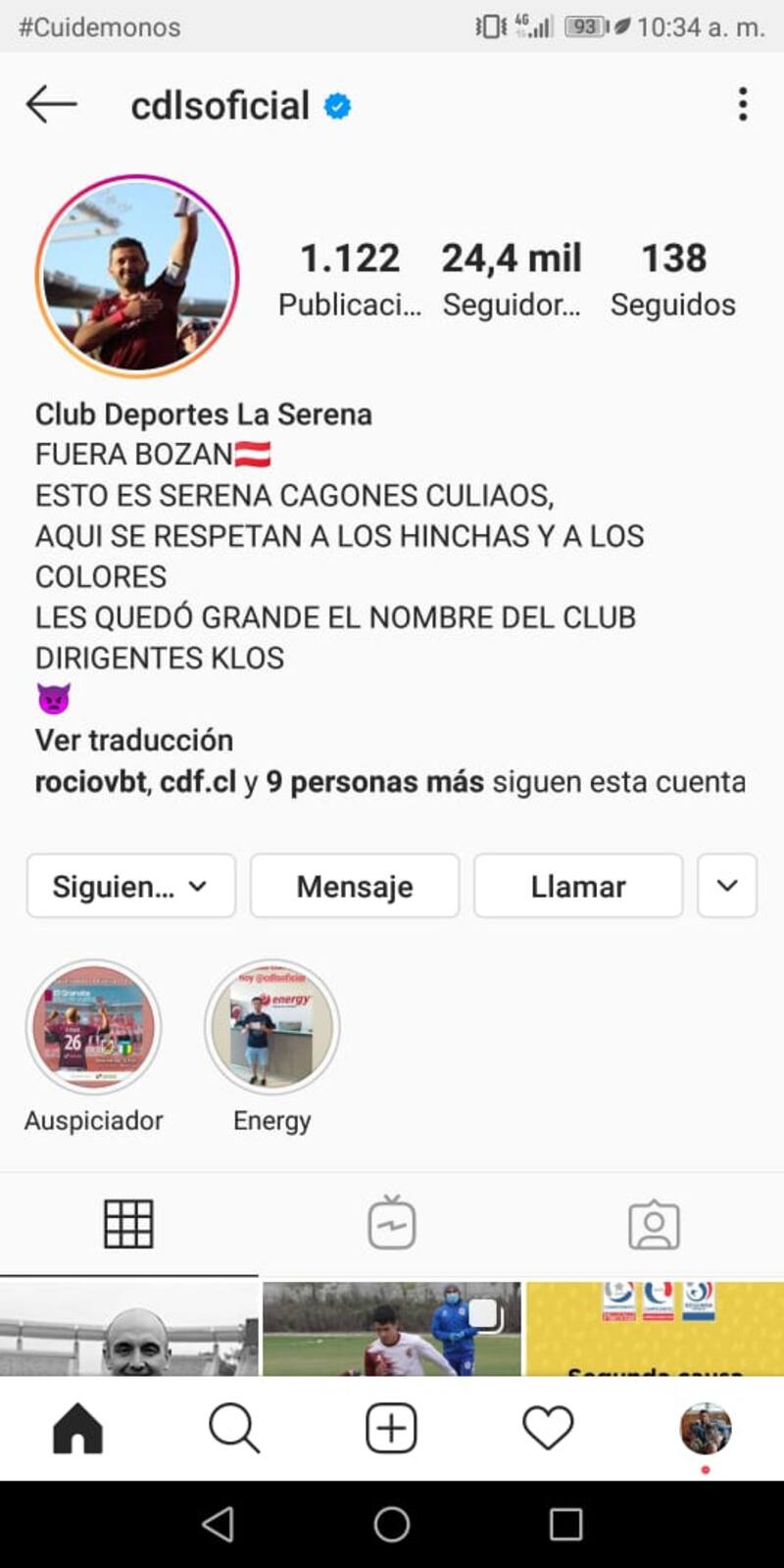Open the Auspiciador story highlight
Screen dimensions: 784x1568
coord(93,1027)
